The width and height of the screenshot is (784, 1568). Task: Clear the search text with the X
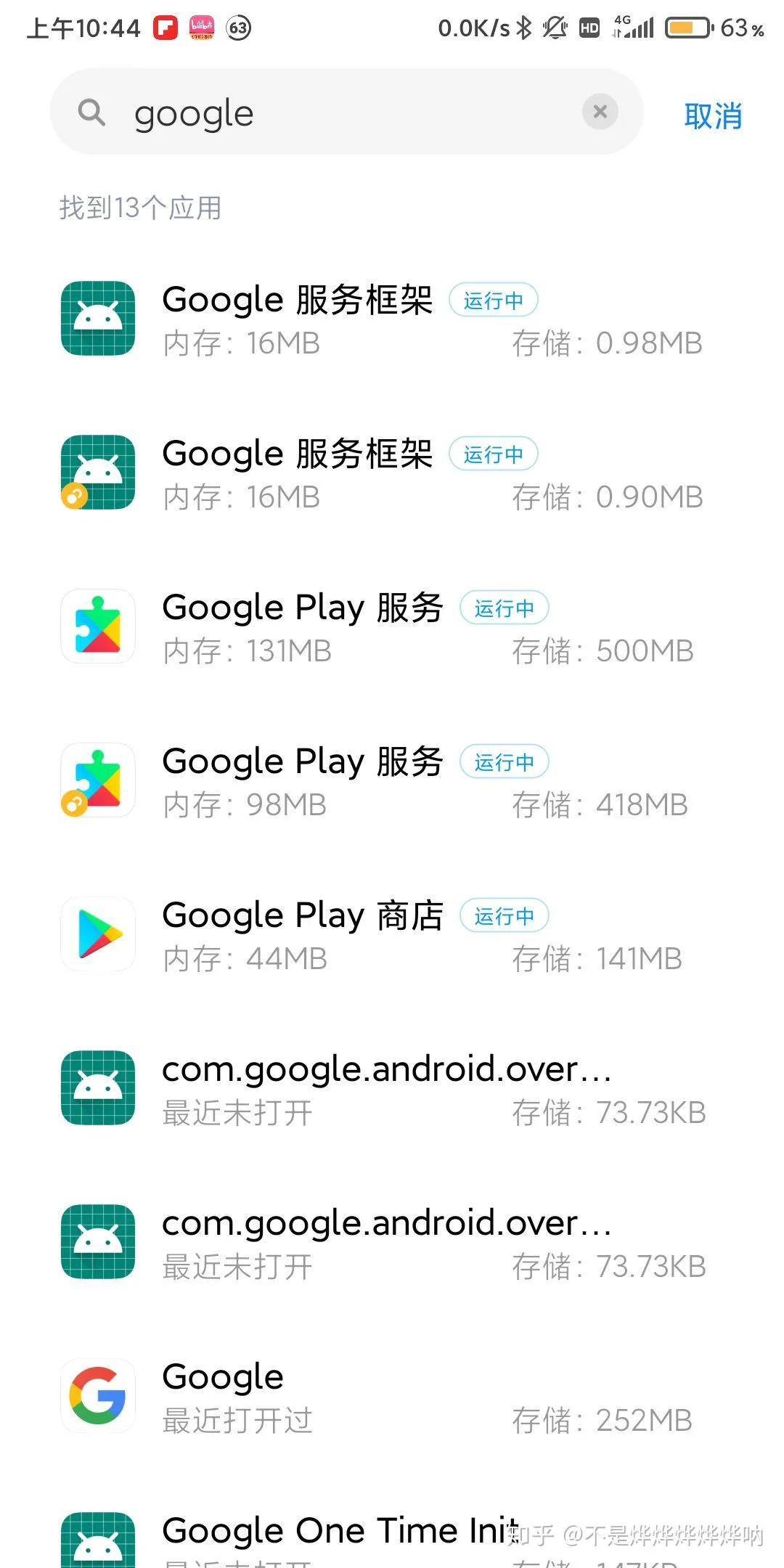600,112
